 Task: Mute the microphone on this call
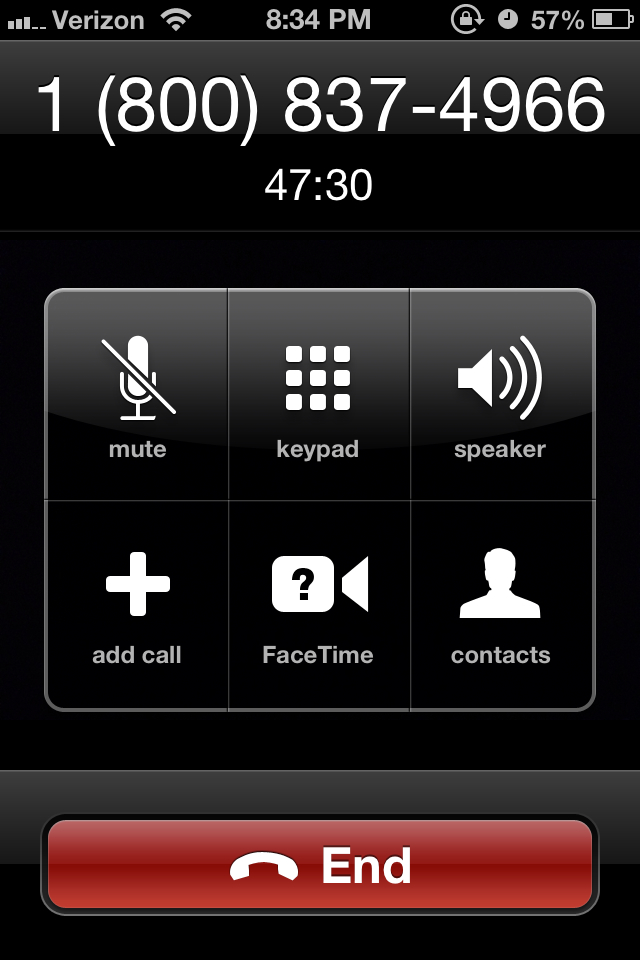coord(137,395)
